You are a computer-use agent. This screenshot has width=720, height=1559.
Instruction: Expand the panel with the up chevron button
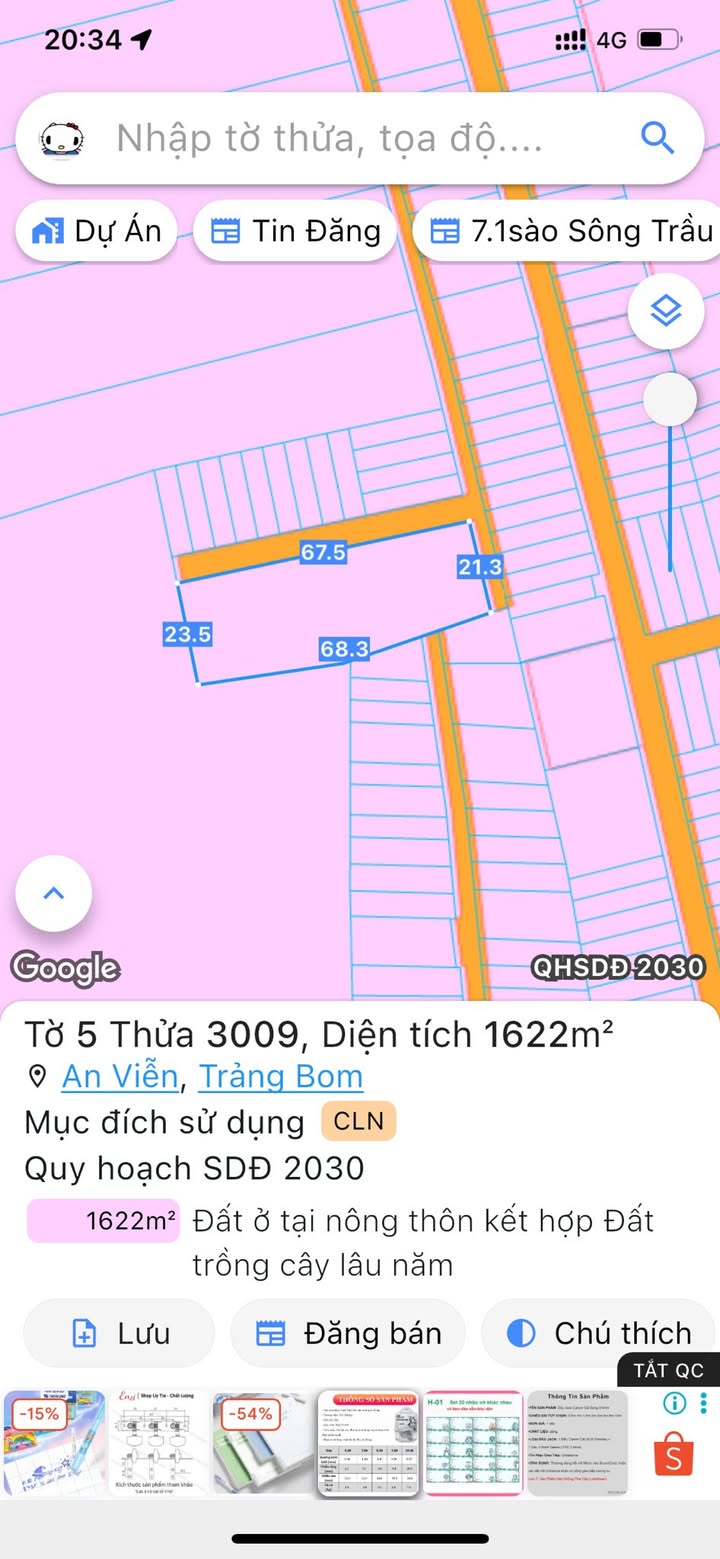pyautogui.click(x=54, y=894)
